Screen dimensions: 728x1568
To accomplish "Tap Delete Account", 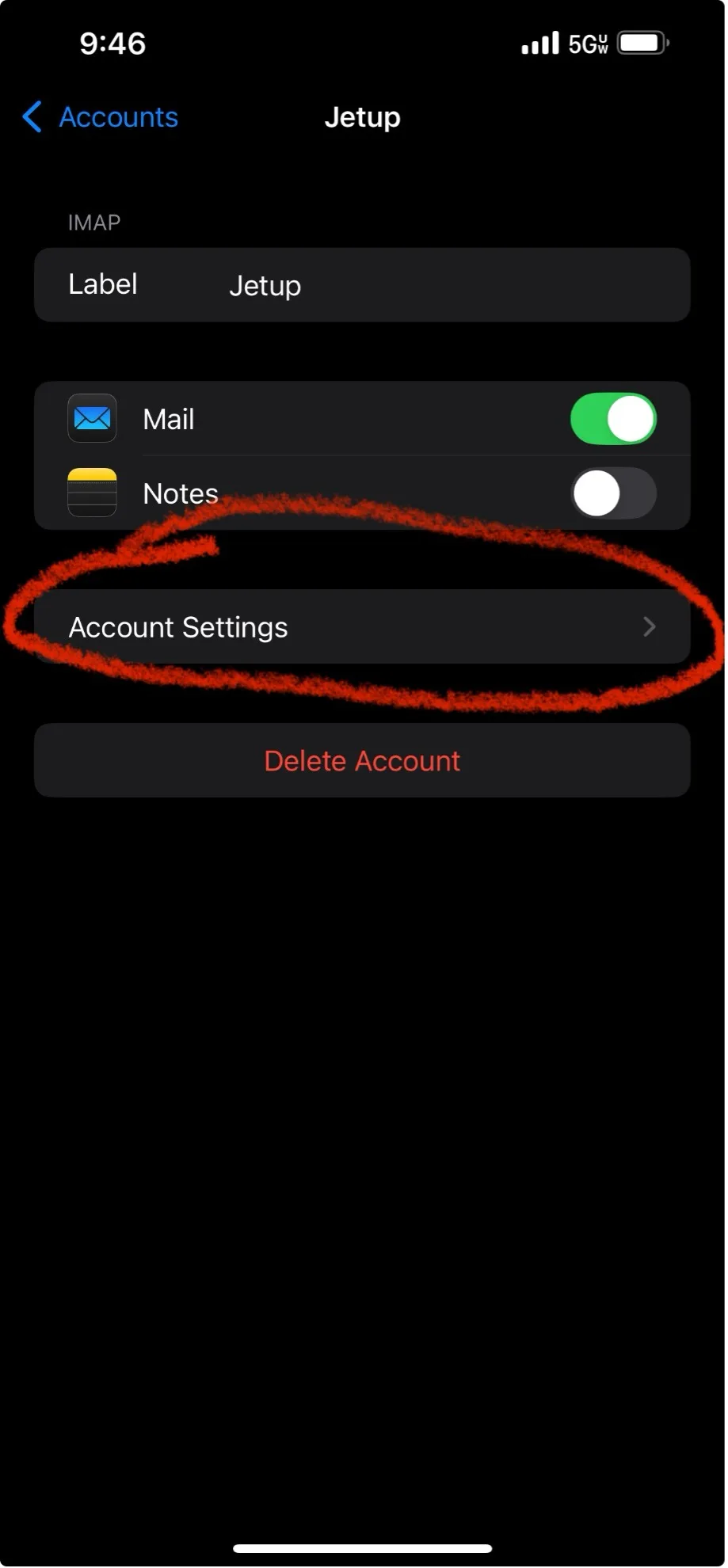I will (x=362, y=761).
